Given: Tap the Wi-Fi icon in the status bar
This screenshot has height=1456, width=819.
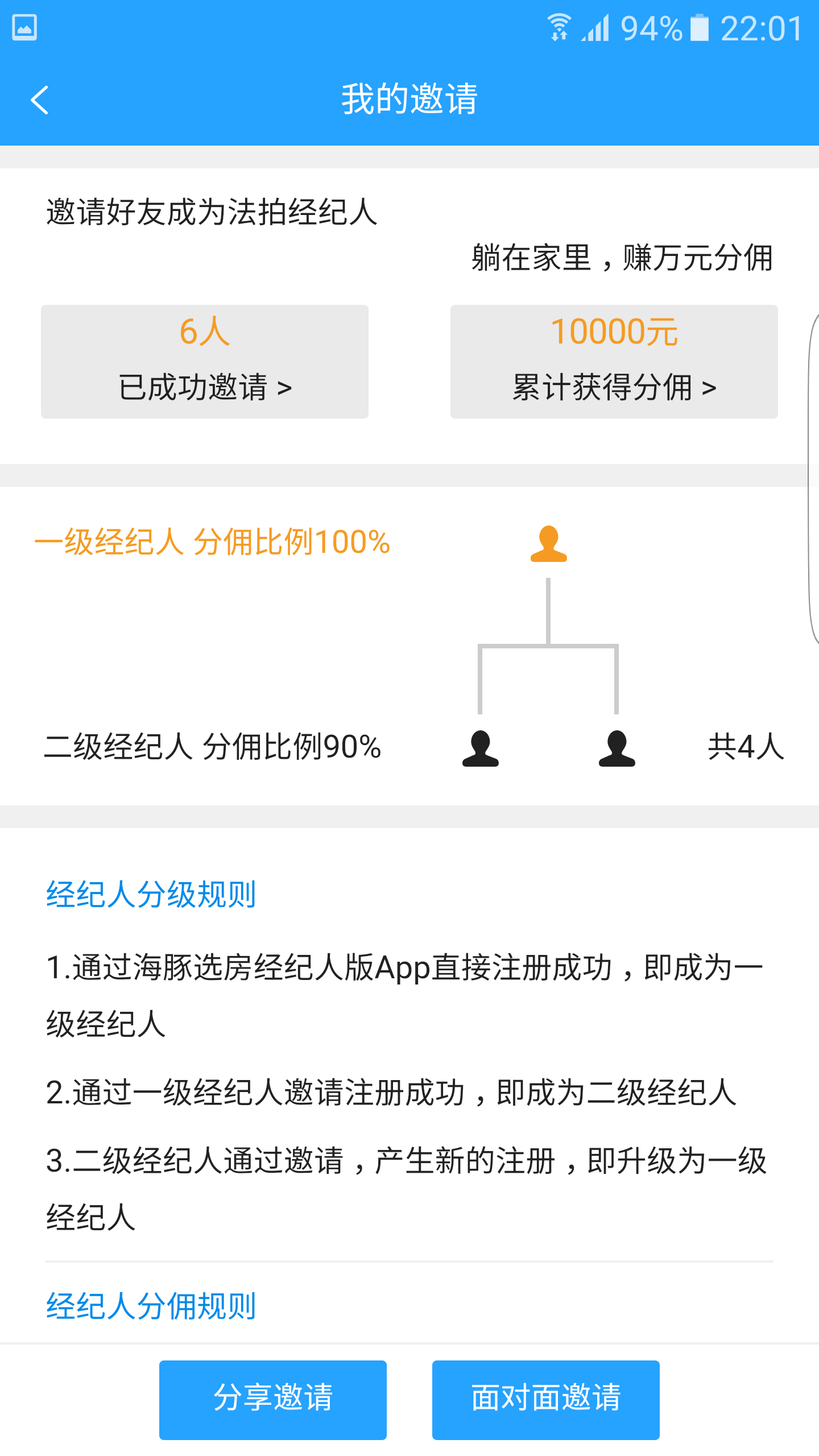Looking at the screenshot, I should [x=559, y=26].
